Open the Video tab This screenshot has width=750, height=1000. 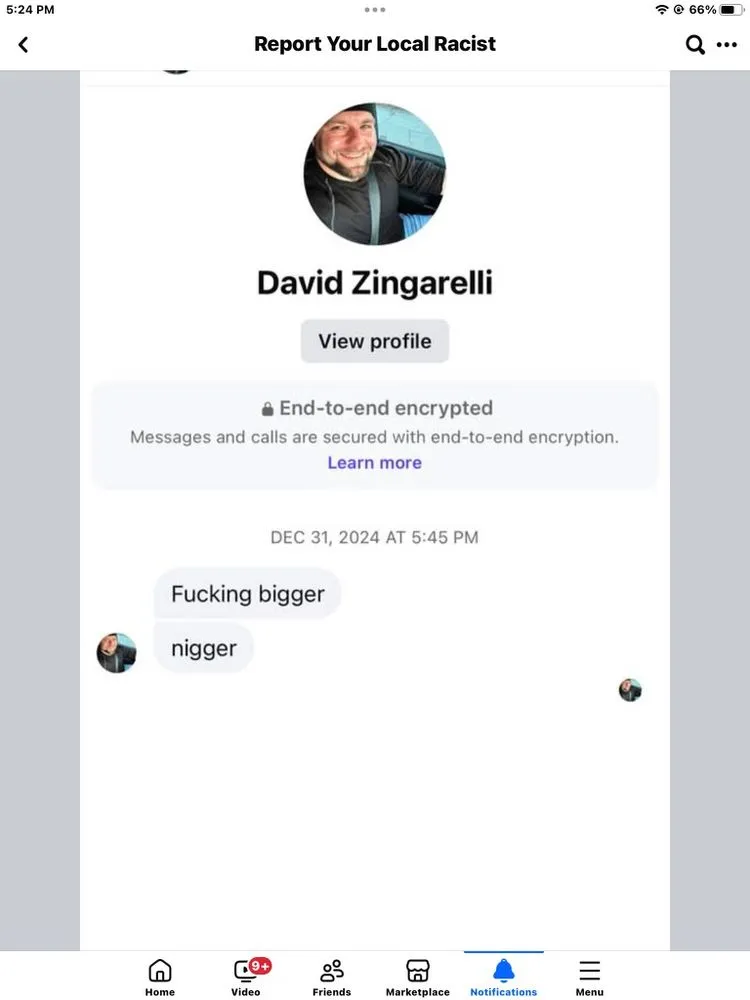coord(246,977)
